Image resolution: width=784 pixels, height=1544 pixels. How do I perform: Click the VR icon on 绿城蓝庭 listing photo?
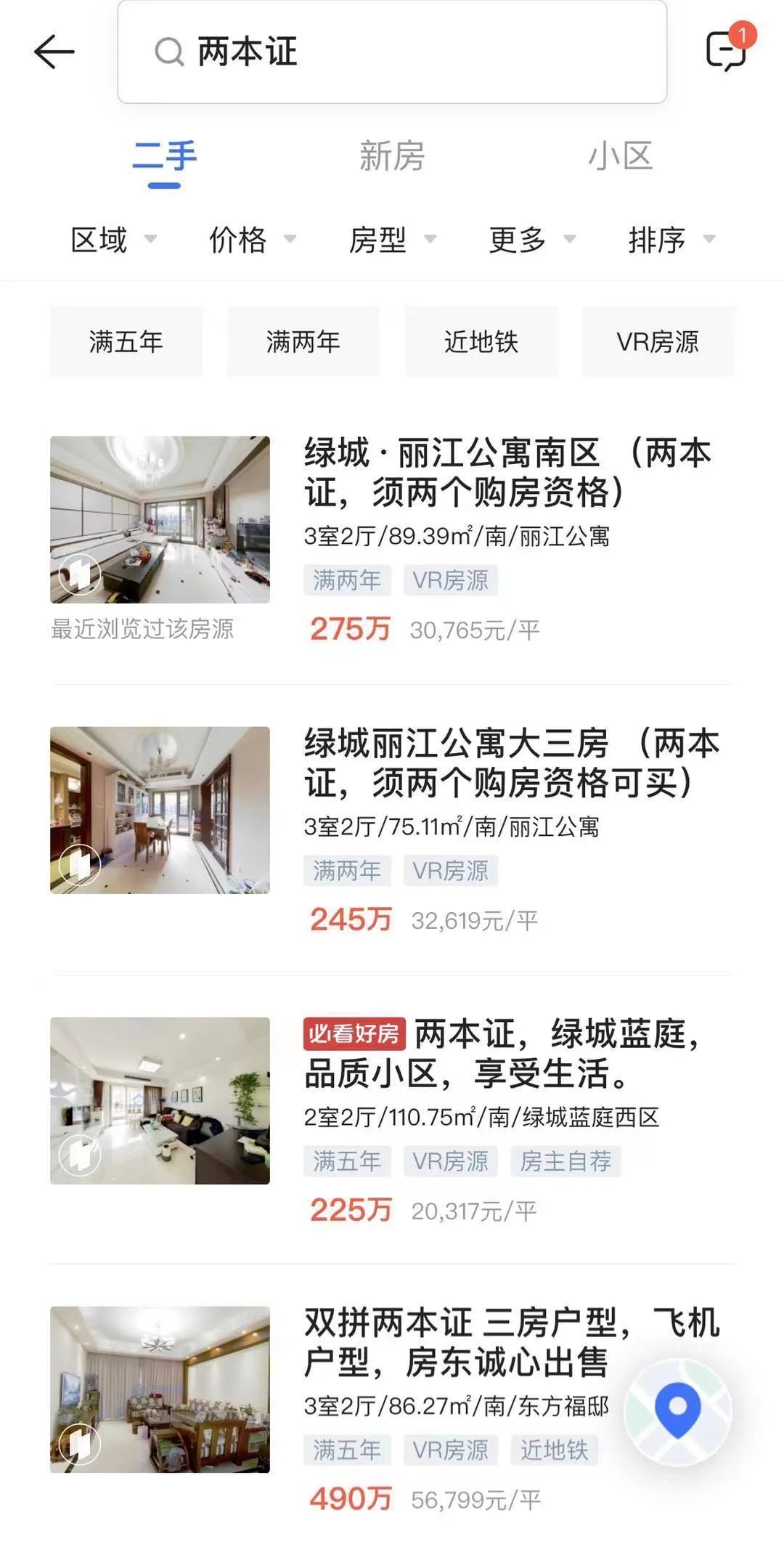tap(80, 1153)
